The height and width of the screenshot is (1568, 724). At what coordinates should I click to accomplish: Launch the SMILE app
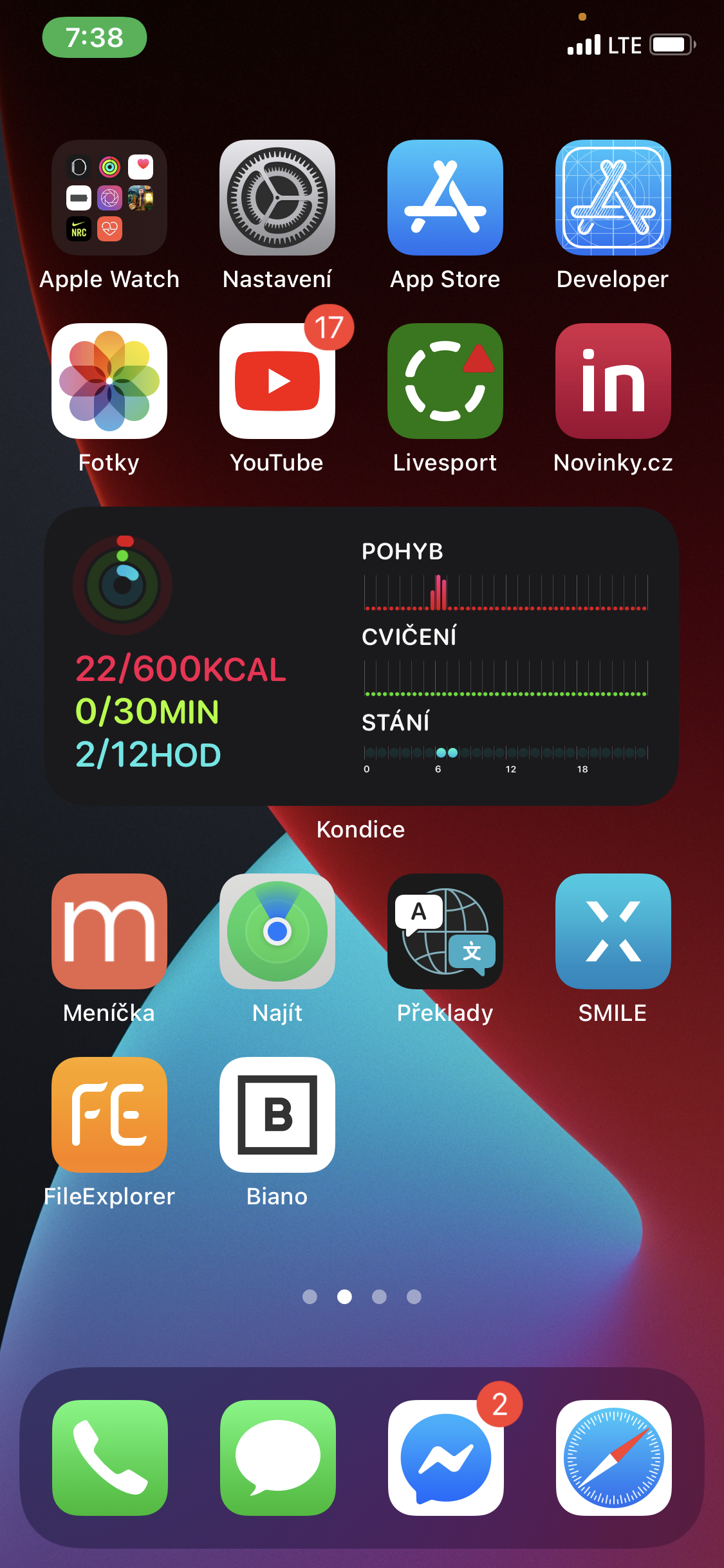tap(613, 931)
